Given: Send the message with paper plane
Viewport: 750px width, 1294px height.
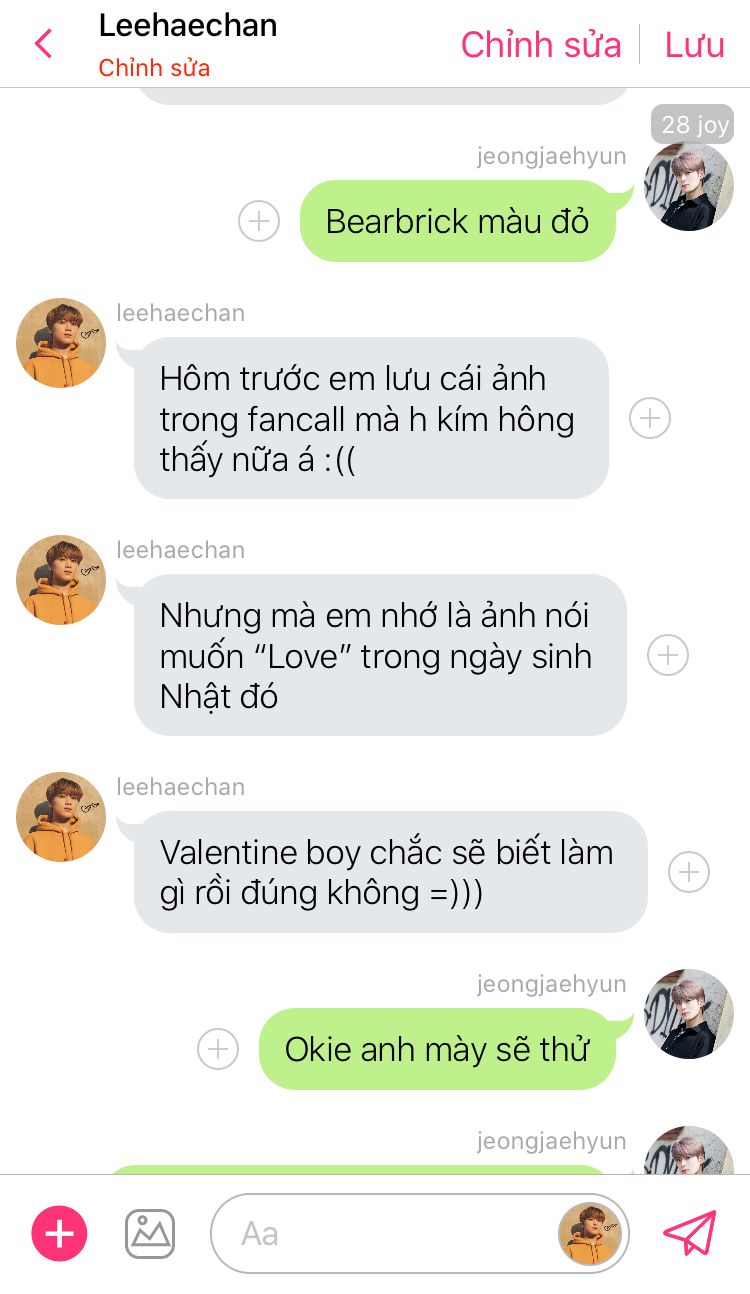Looking at the screenshot, I should coord(690,1233).
